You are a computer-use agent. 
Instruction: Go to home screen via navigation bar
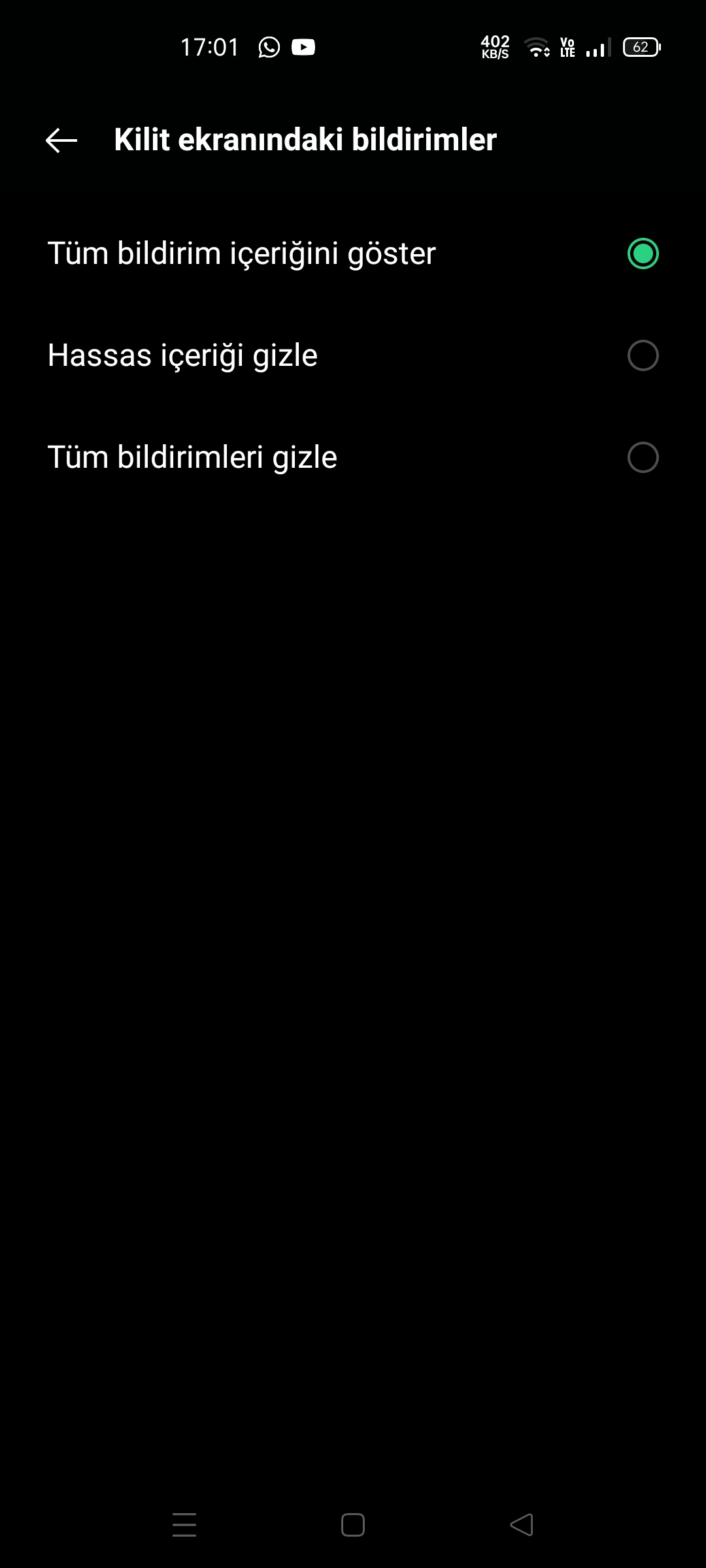point(353,1525)
